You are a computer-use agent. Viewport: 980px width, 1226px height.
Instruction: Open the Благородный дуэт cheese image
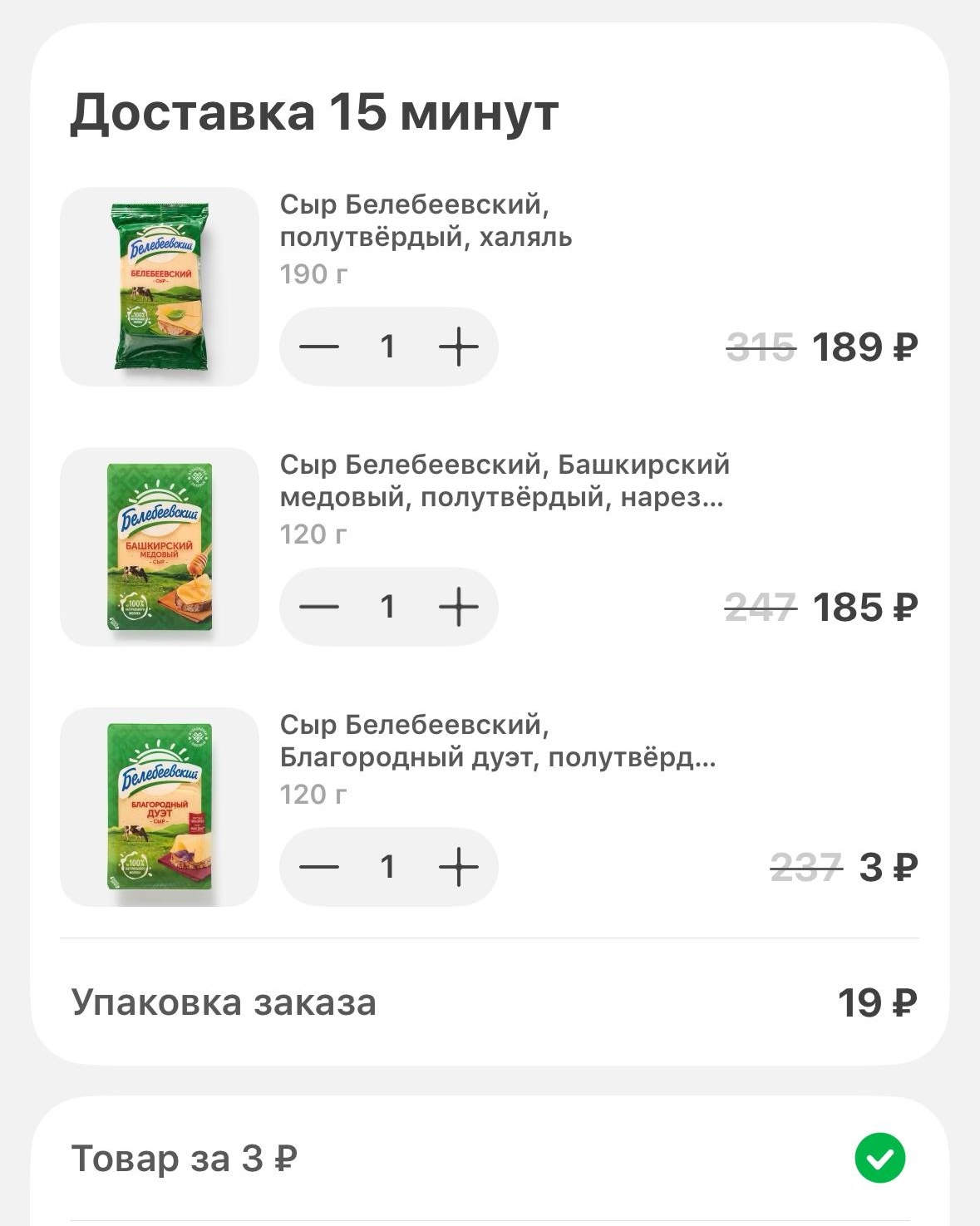click(160, 807)
